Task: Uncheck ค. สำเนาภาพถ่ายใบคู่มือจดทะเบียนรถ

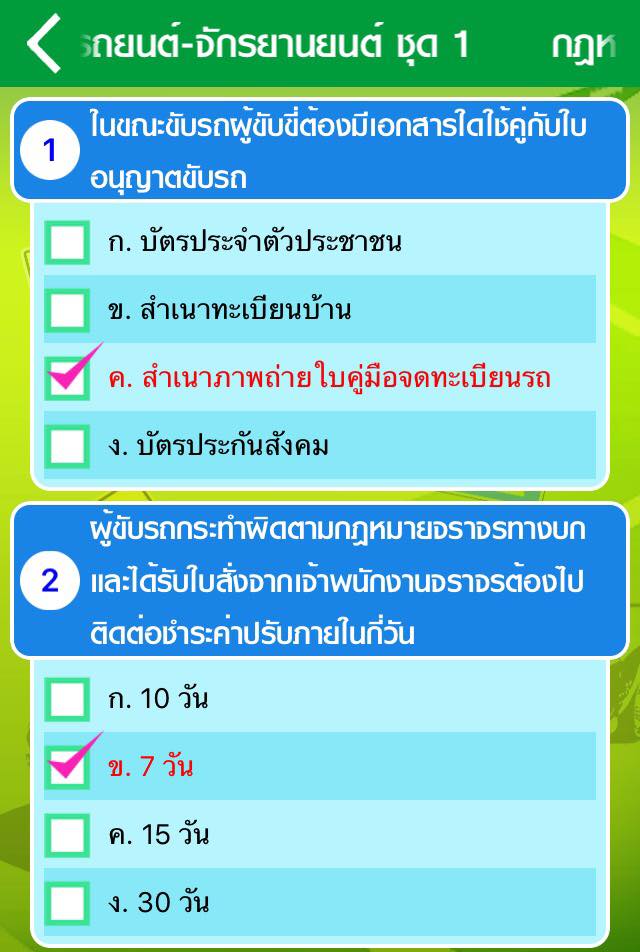Action: 68,378
